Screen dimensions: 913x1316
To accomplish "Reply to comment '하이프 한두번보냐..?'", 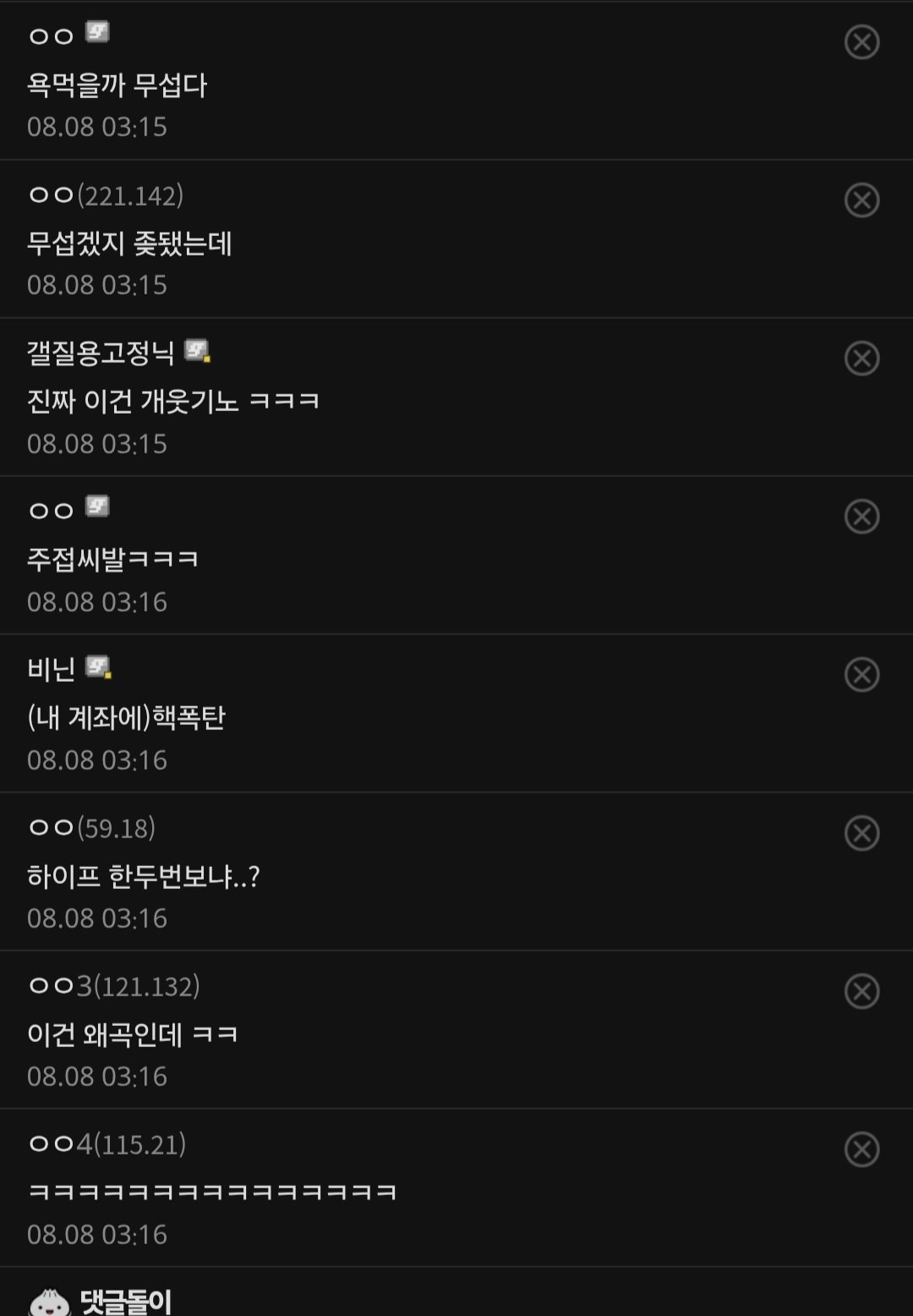I will point(143,876).
